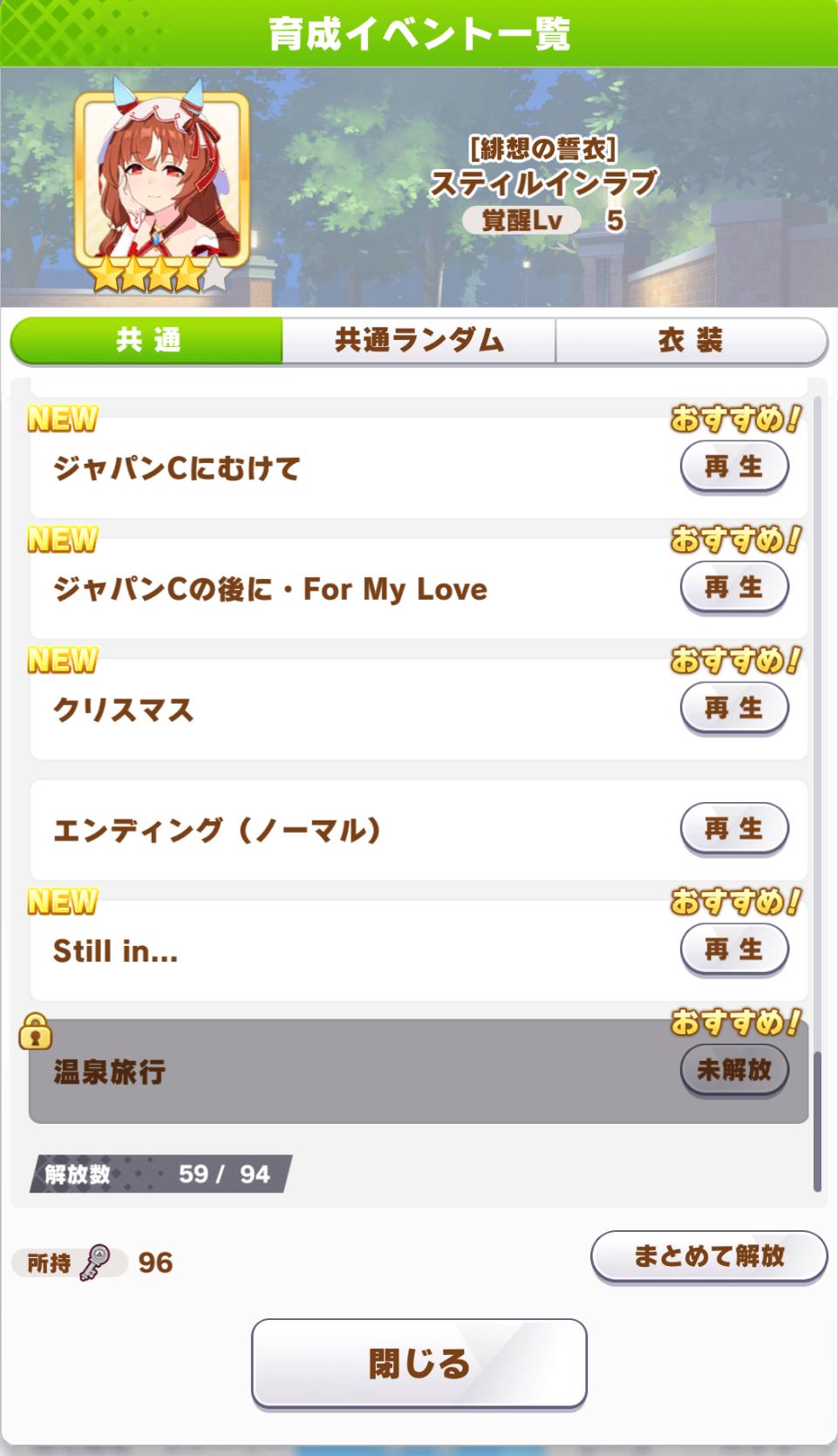Replay the クリスマス event

pos(733,708)
